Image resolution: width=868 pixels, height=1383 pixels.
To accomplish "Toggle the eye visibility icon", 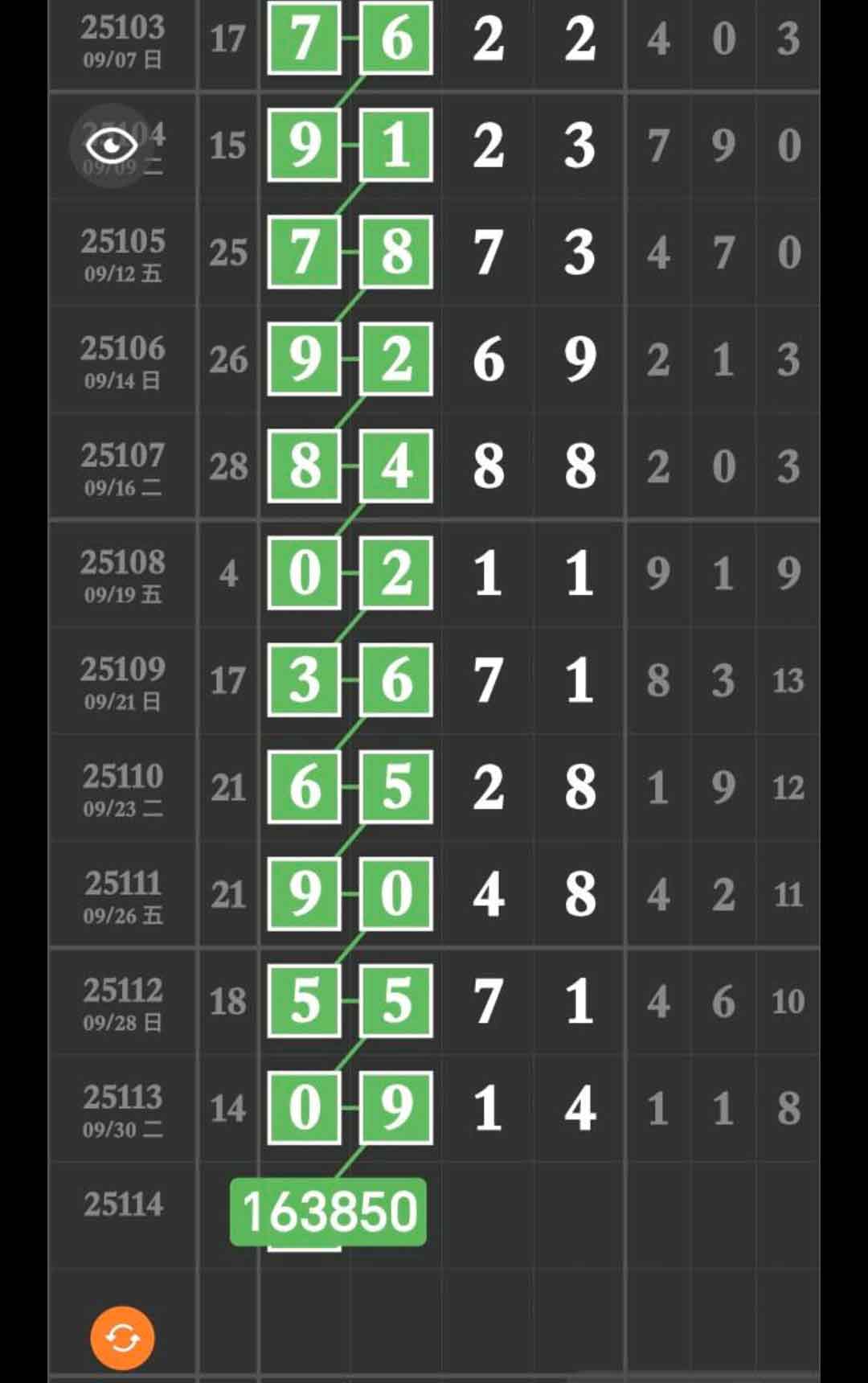I will click(112, 146).
